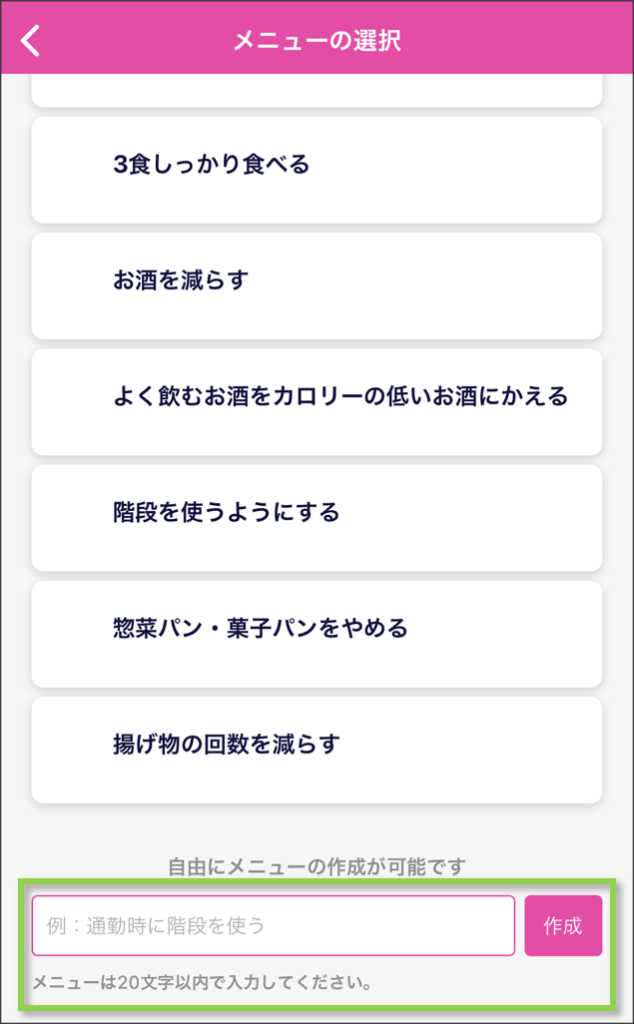
Task: Select 階段を使うようにする menu option
Action: point(316,514)
